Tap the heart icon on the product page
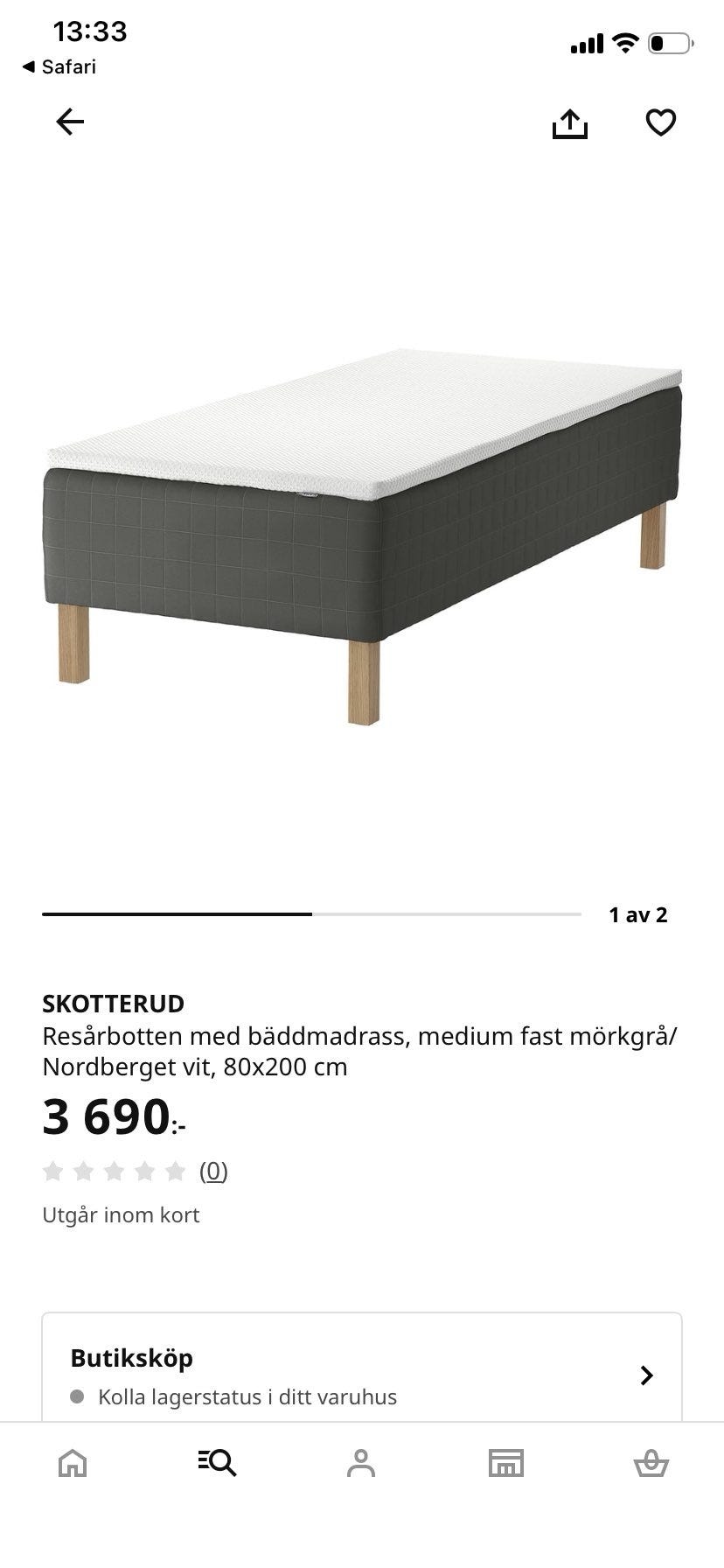 (661, 122)
